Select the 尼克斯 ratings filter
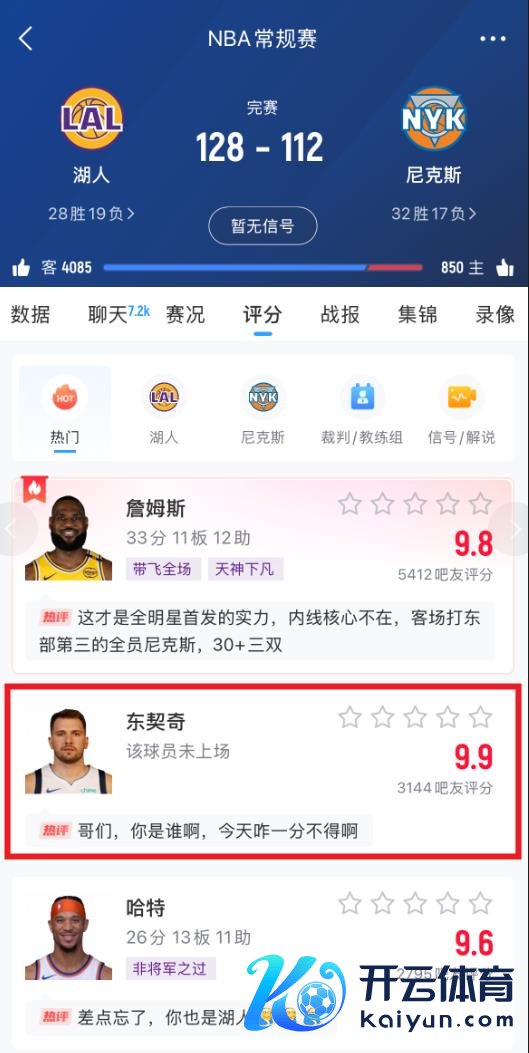 click(263, 410)
